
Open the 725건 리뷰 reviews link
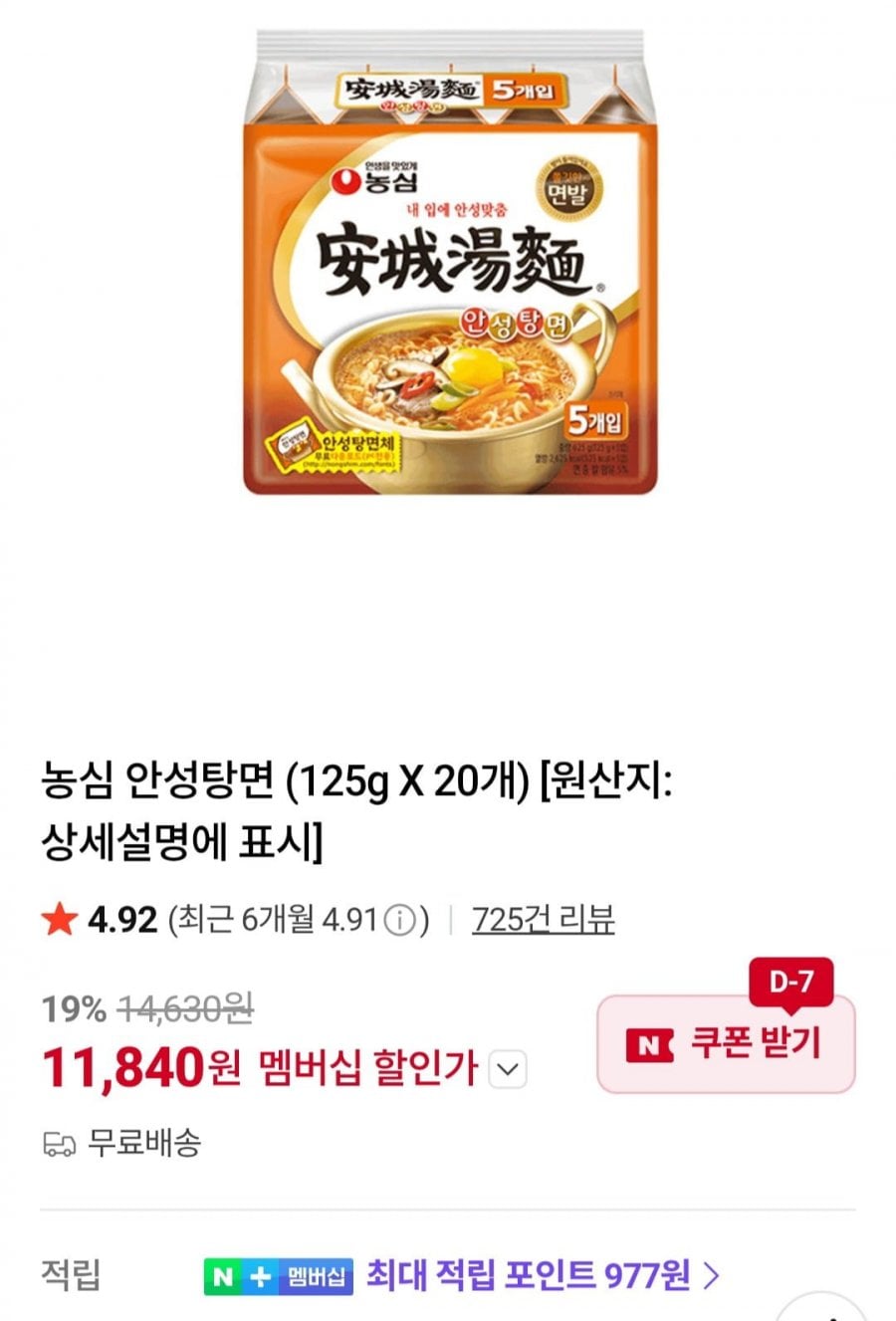(543, 919)
